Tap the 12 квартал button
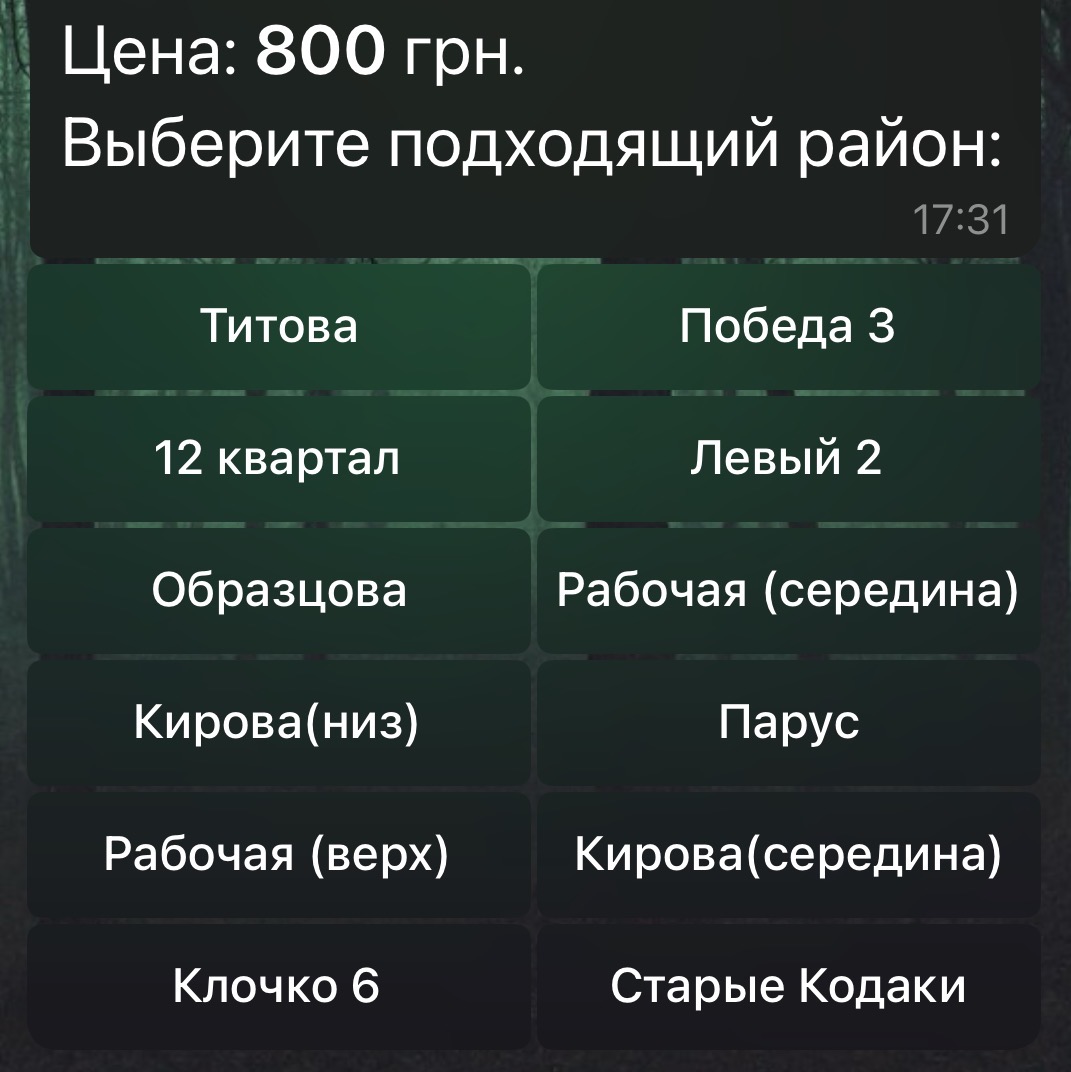 point(279,459)
